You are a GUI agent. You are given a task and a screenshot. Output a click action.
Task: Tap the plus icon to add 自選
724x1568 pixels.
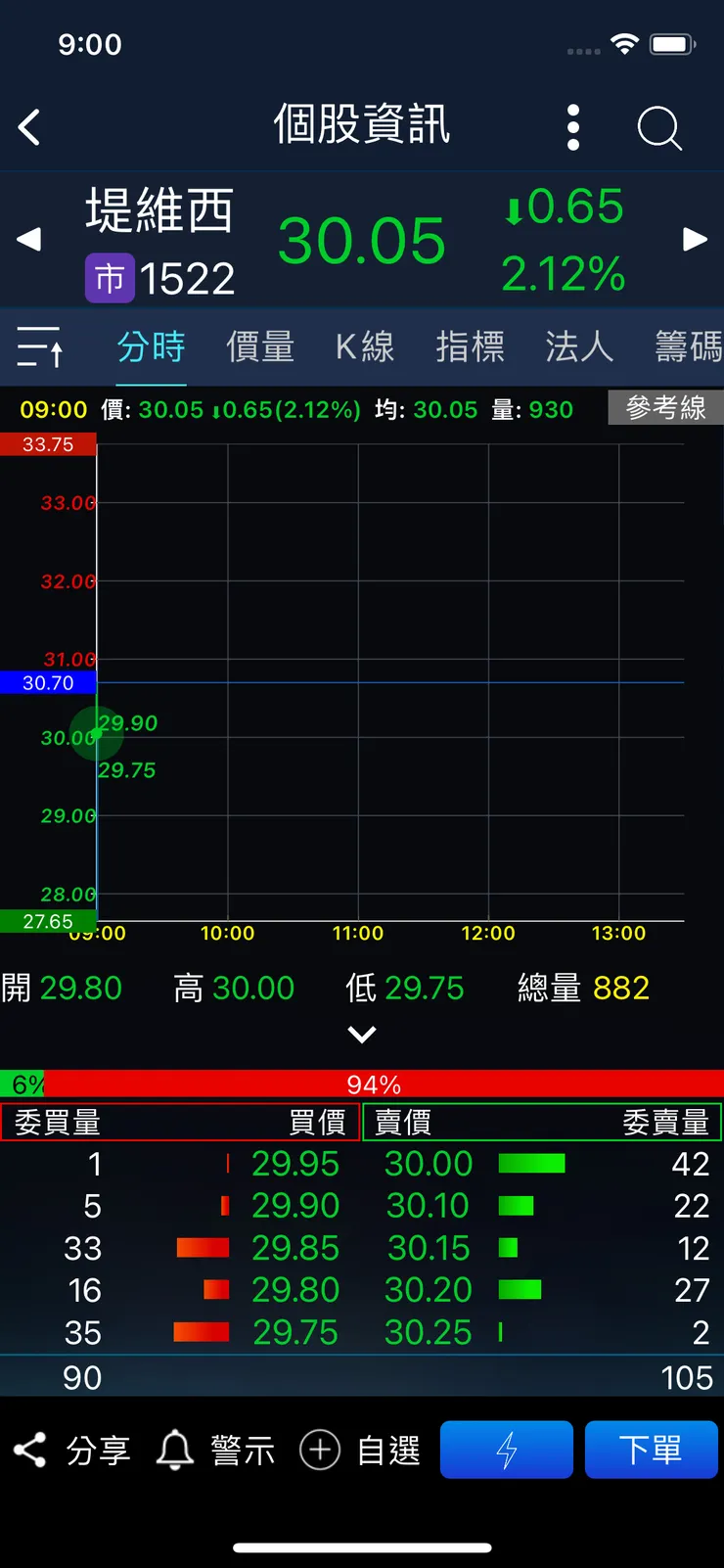point(320,1450)
